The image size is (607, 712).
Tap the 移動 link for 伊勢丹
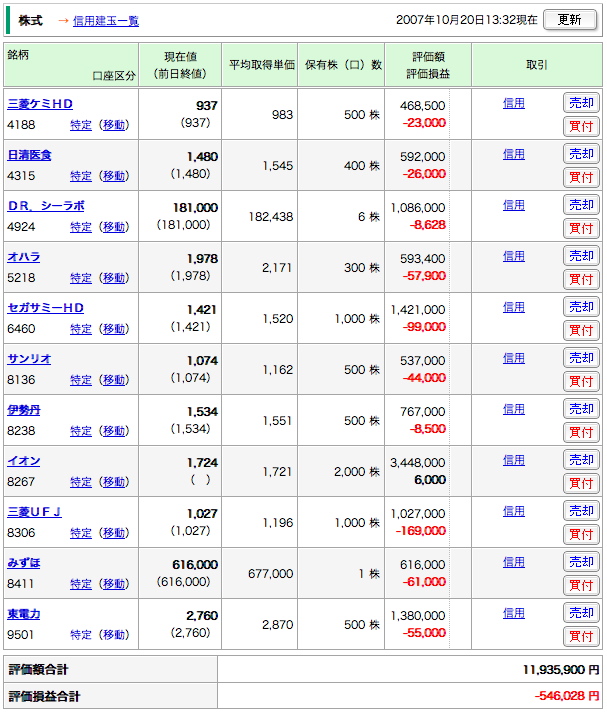click(x=113, y=431)
